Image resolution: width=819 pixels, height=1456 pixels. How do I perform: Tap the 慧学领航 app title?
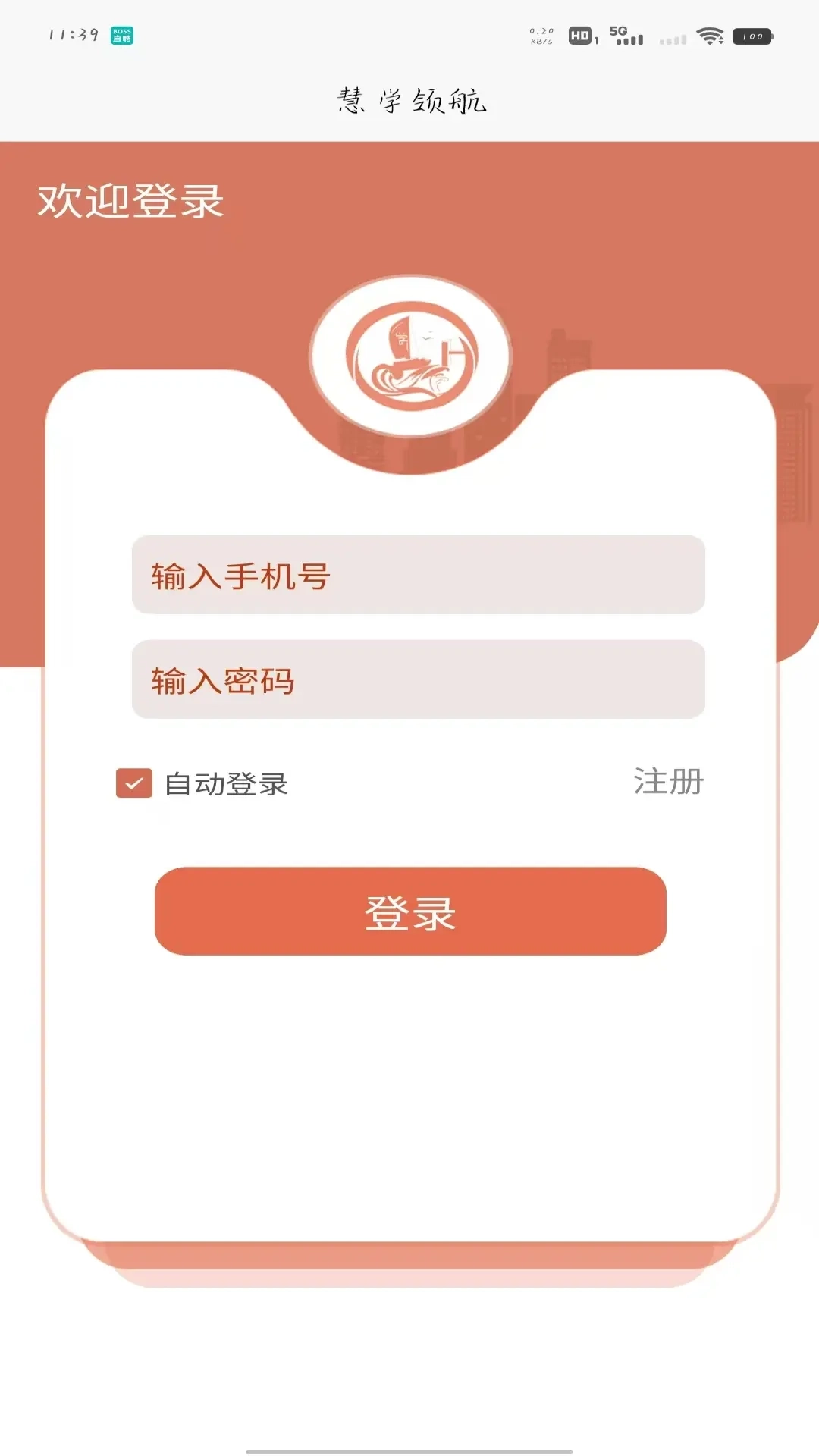(x=409, y=102)
